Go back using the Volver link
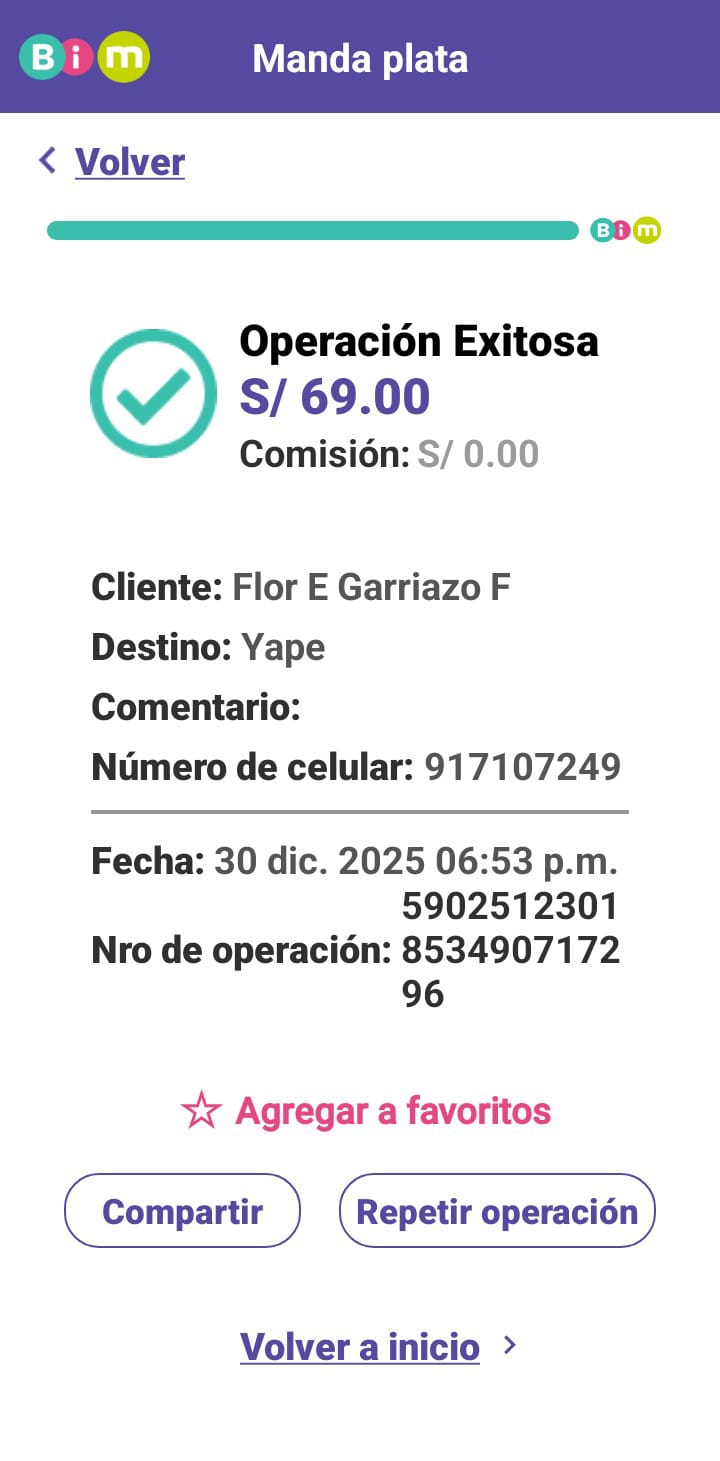 click(x=129, y=162)
